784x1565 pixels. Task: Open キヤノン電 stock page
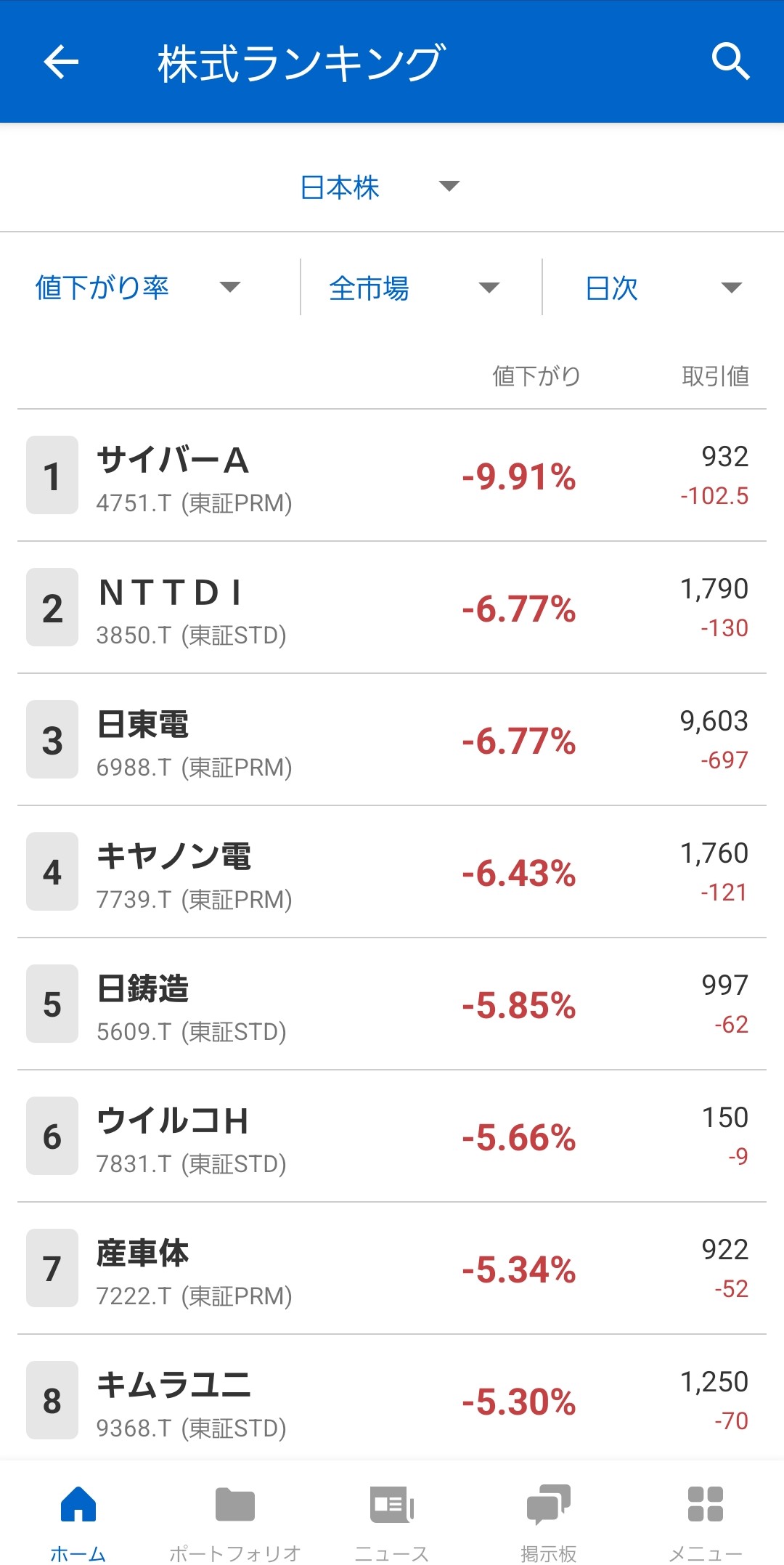tap(392, 872)
